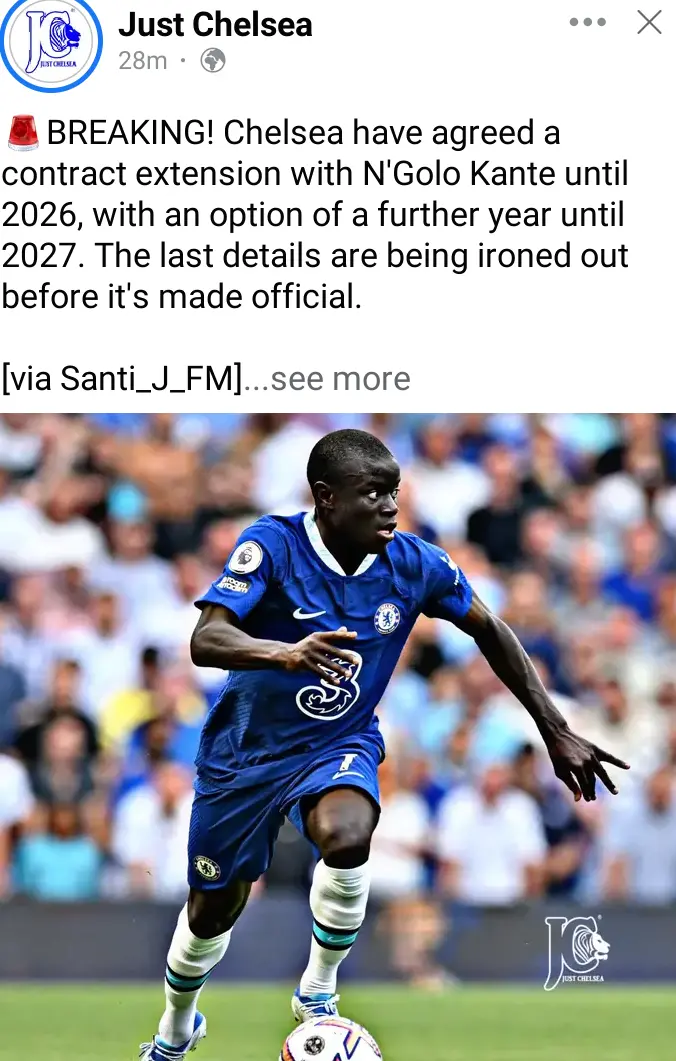Open the Kante photo in the post
676x1061 pixels.
pyautogui.click(x=338, y=736)
